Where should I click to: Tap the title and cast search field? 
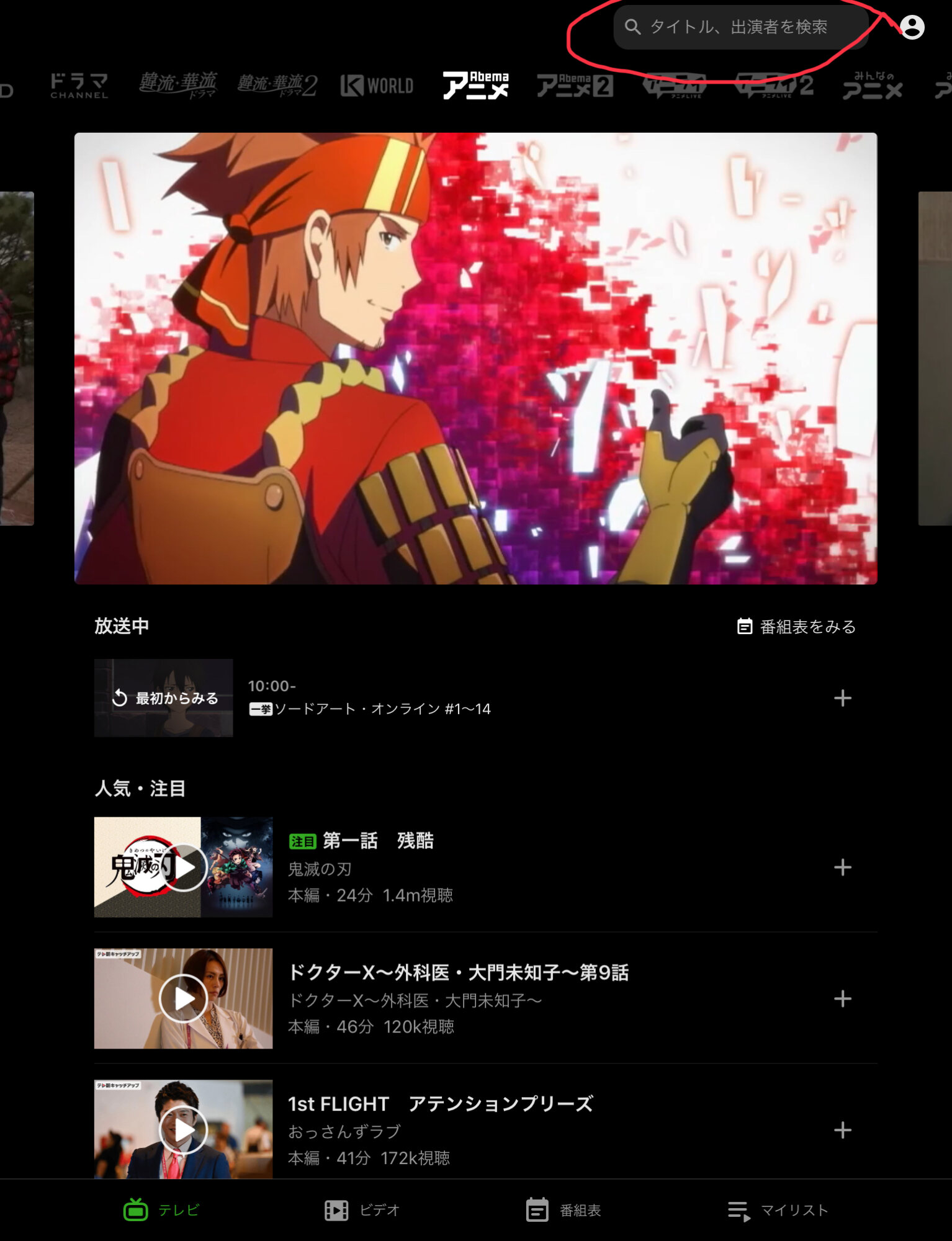click(x=739, y=27)
